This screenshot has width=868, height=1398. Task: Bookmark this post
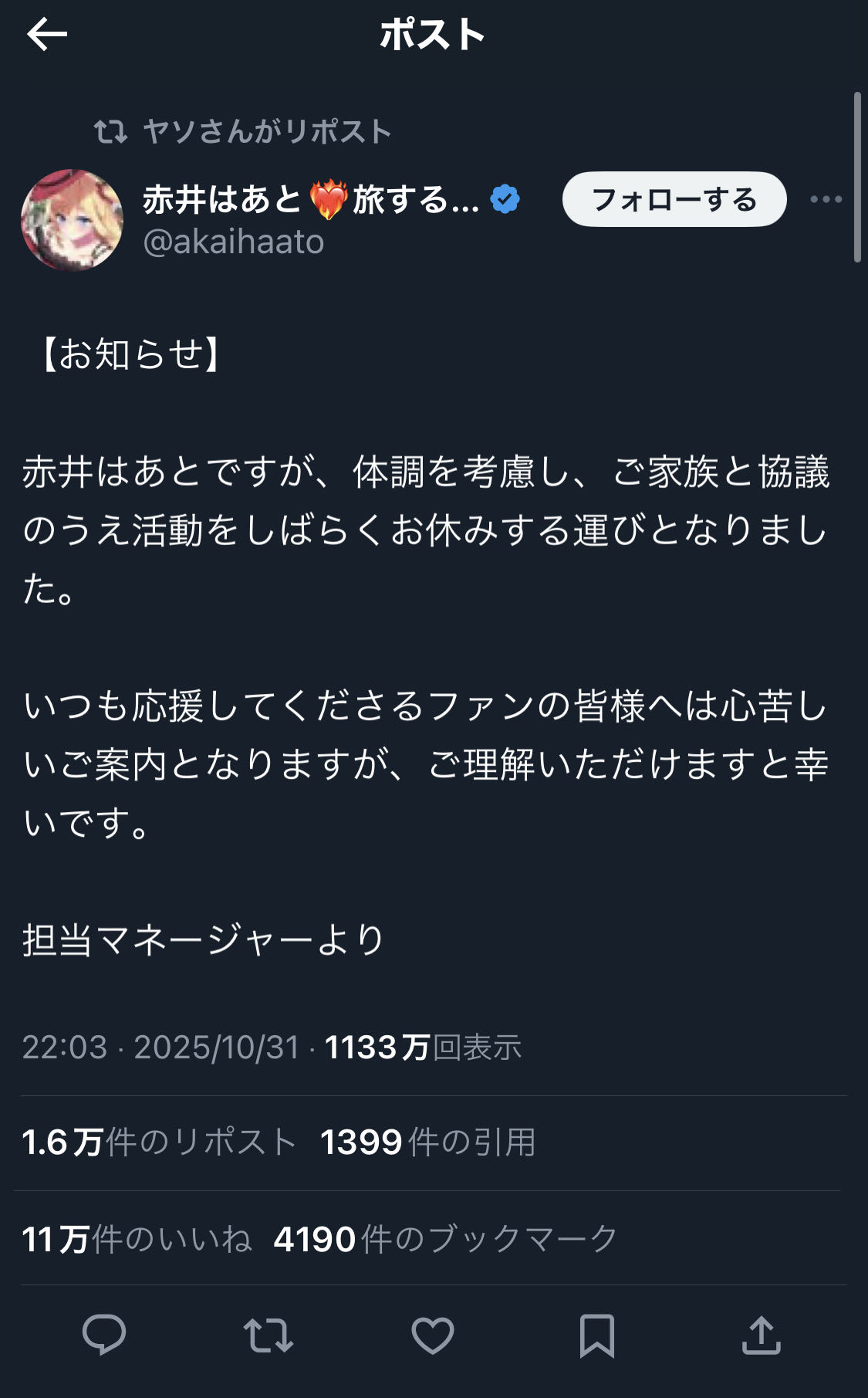(596, 1335)
